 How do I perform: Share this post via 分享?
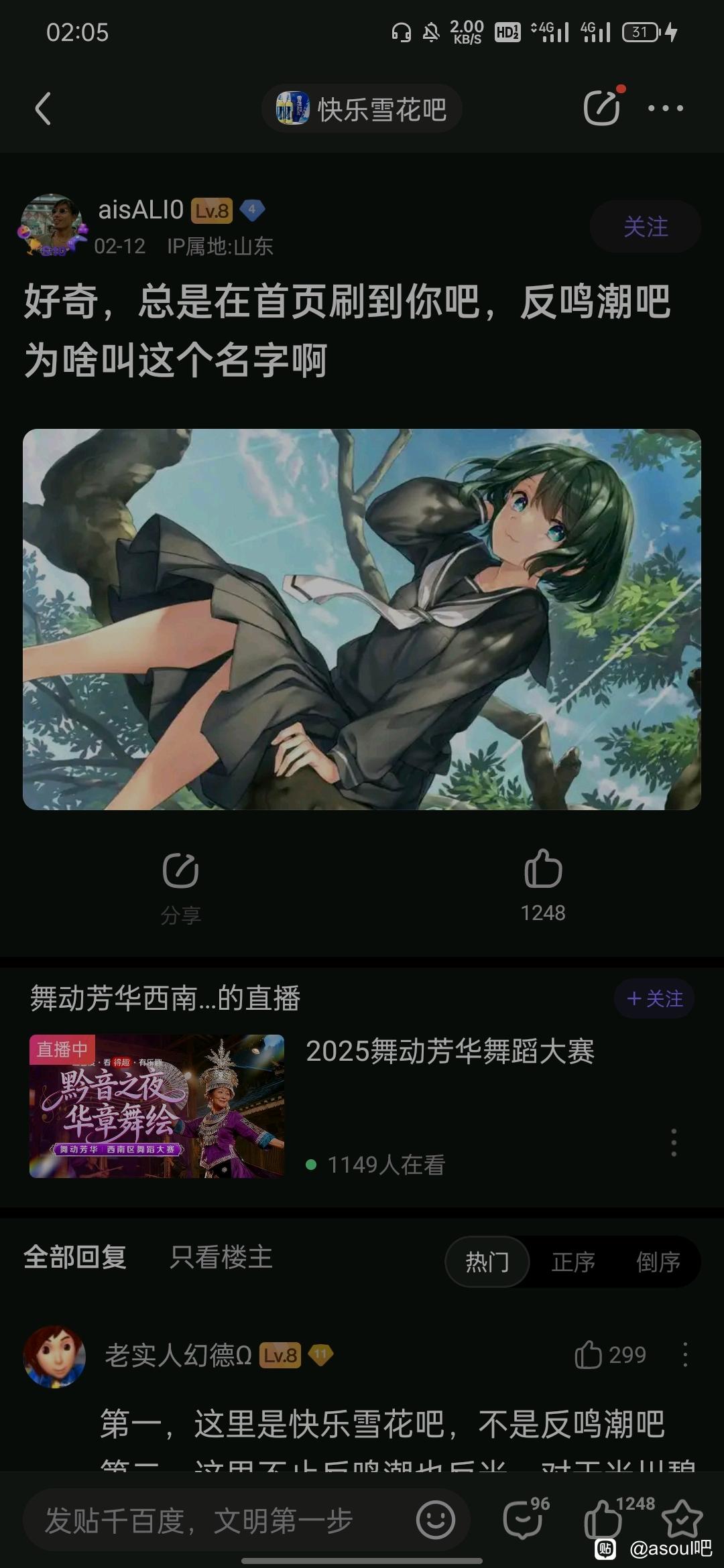tap(180, 886)
